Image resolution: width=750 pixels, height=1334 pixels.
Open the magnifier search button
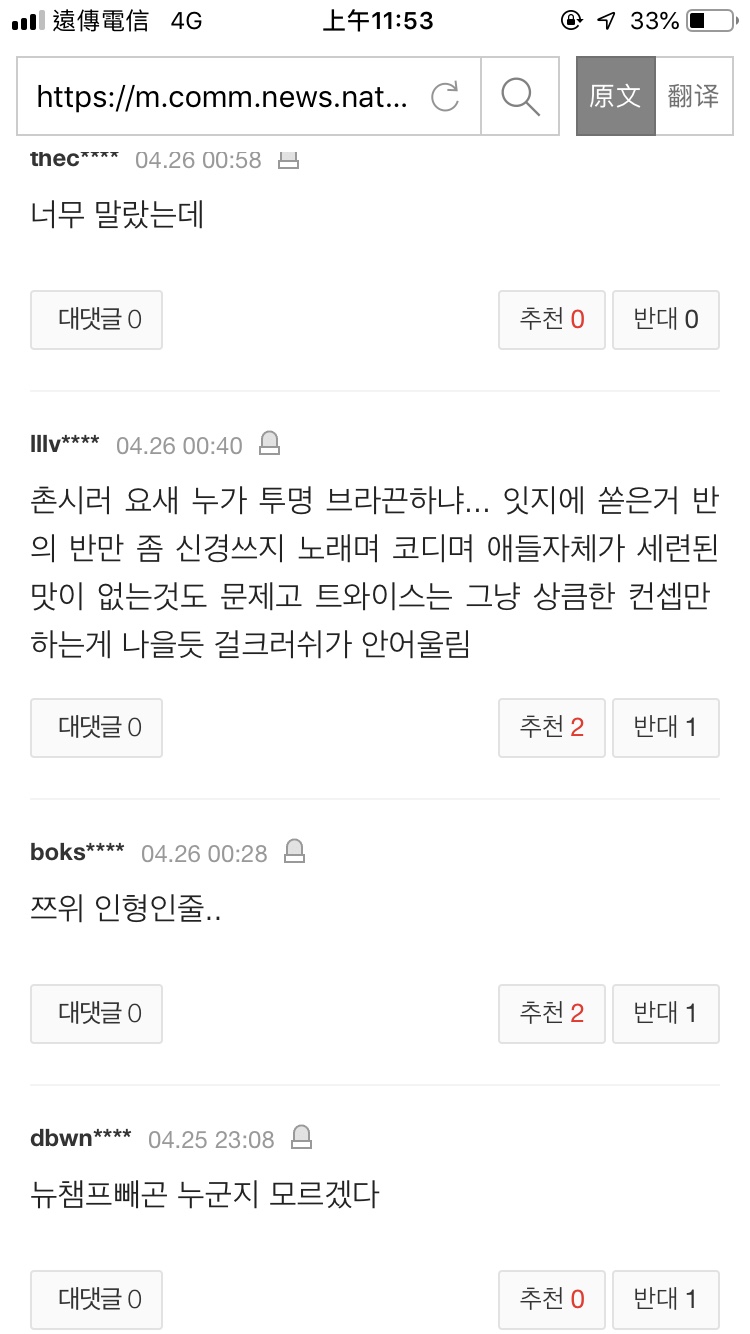520,97
